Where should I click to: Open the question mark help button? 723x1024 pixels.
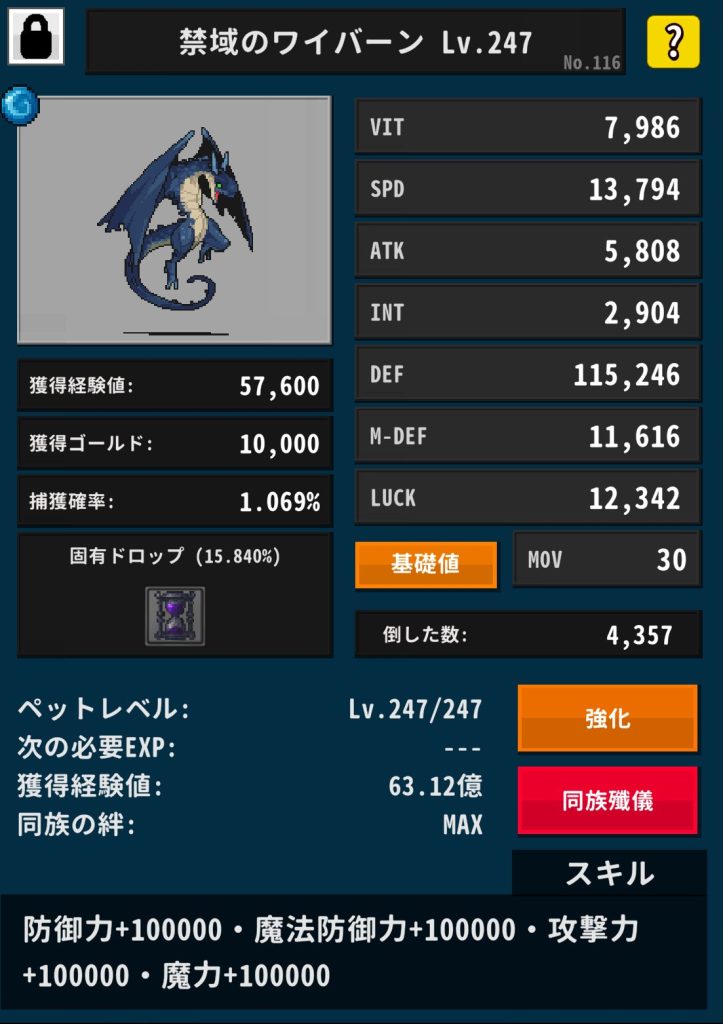672,42
